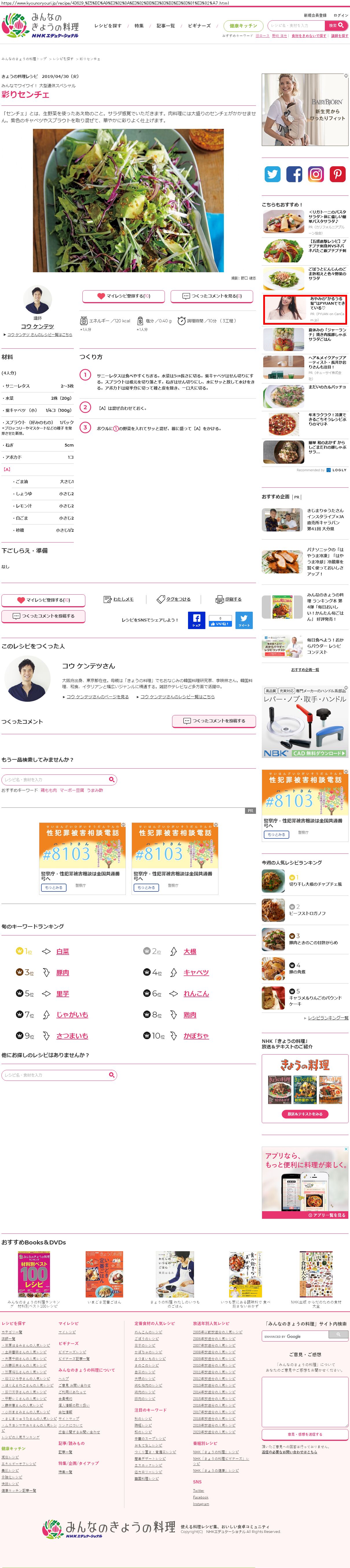This screenshot has height=1568, width=350.
Task: View つくったコメントを見る comments
Action: [x=212, y=296]
